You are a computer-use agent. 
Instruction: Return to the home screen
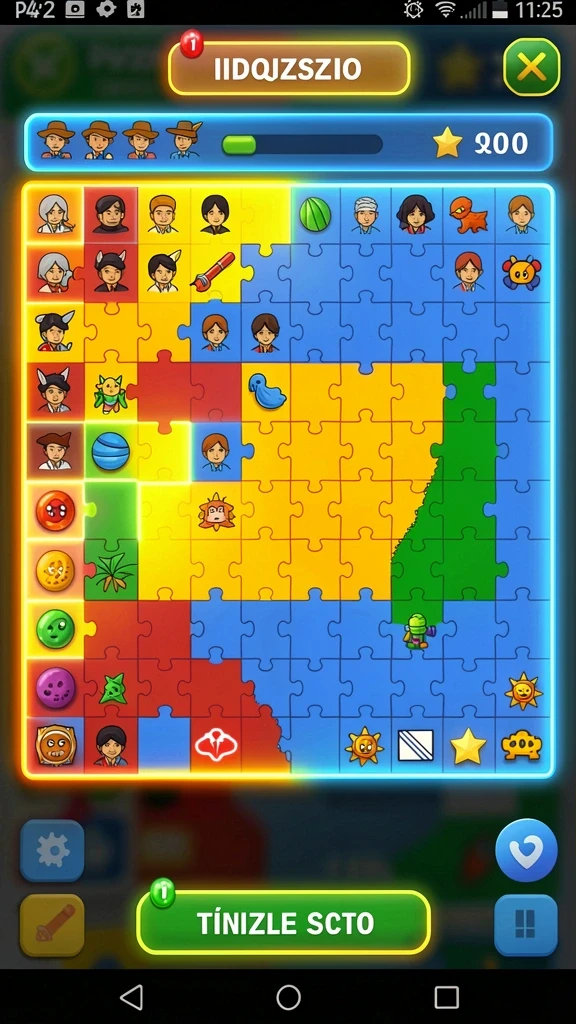(x=288, y=997)
